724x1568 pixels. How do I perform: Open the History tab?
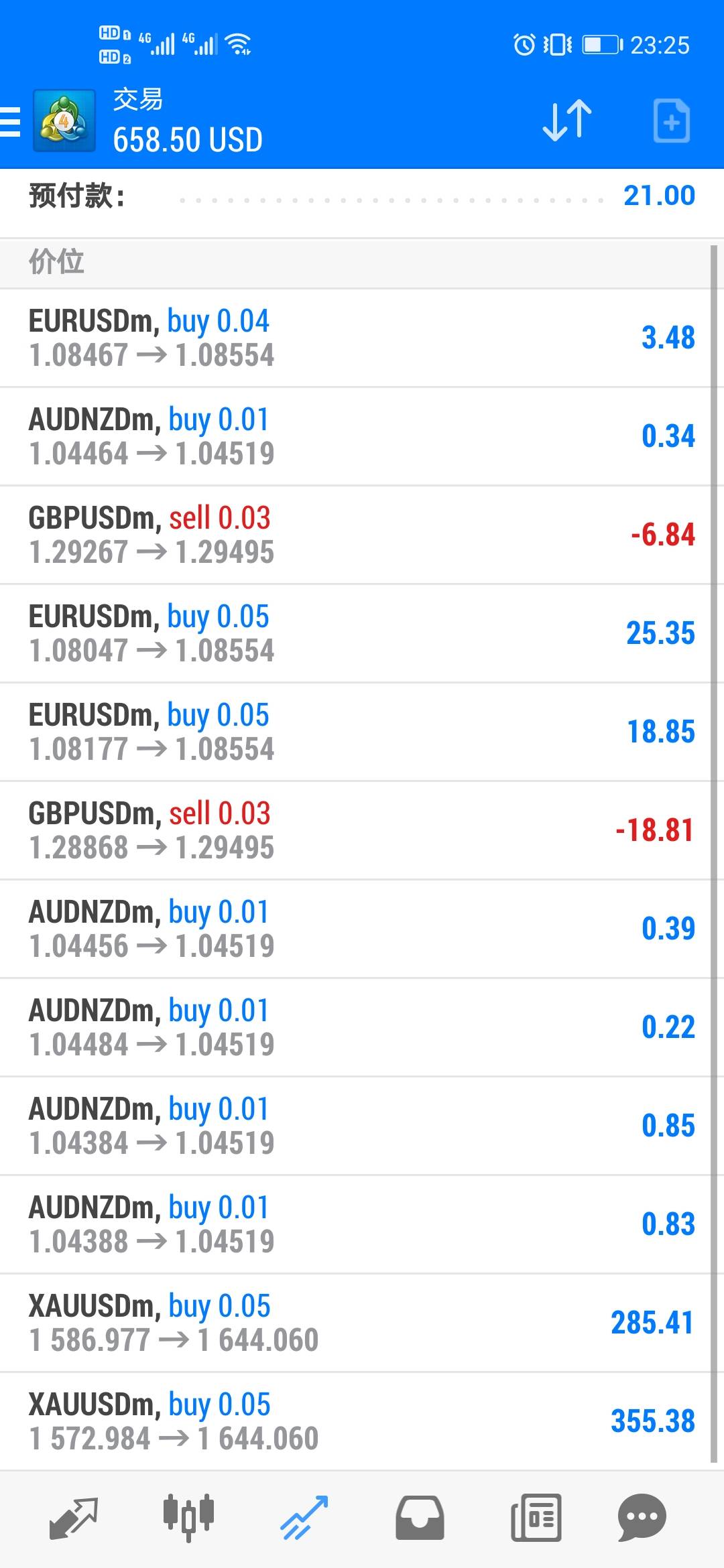point(420,1517)
